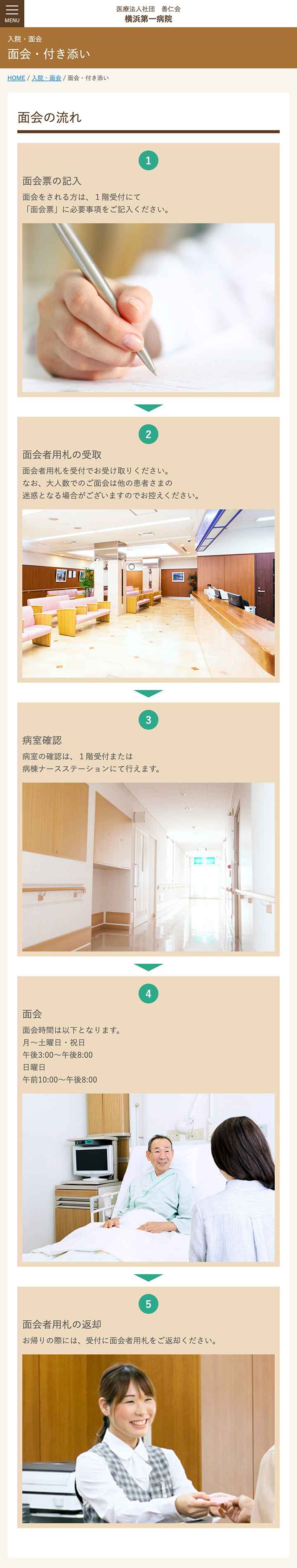This screenshot has height=1568, width=297.
Task: Open the MENU hamburger button
Action: (x=12, y=13)
